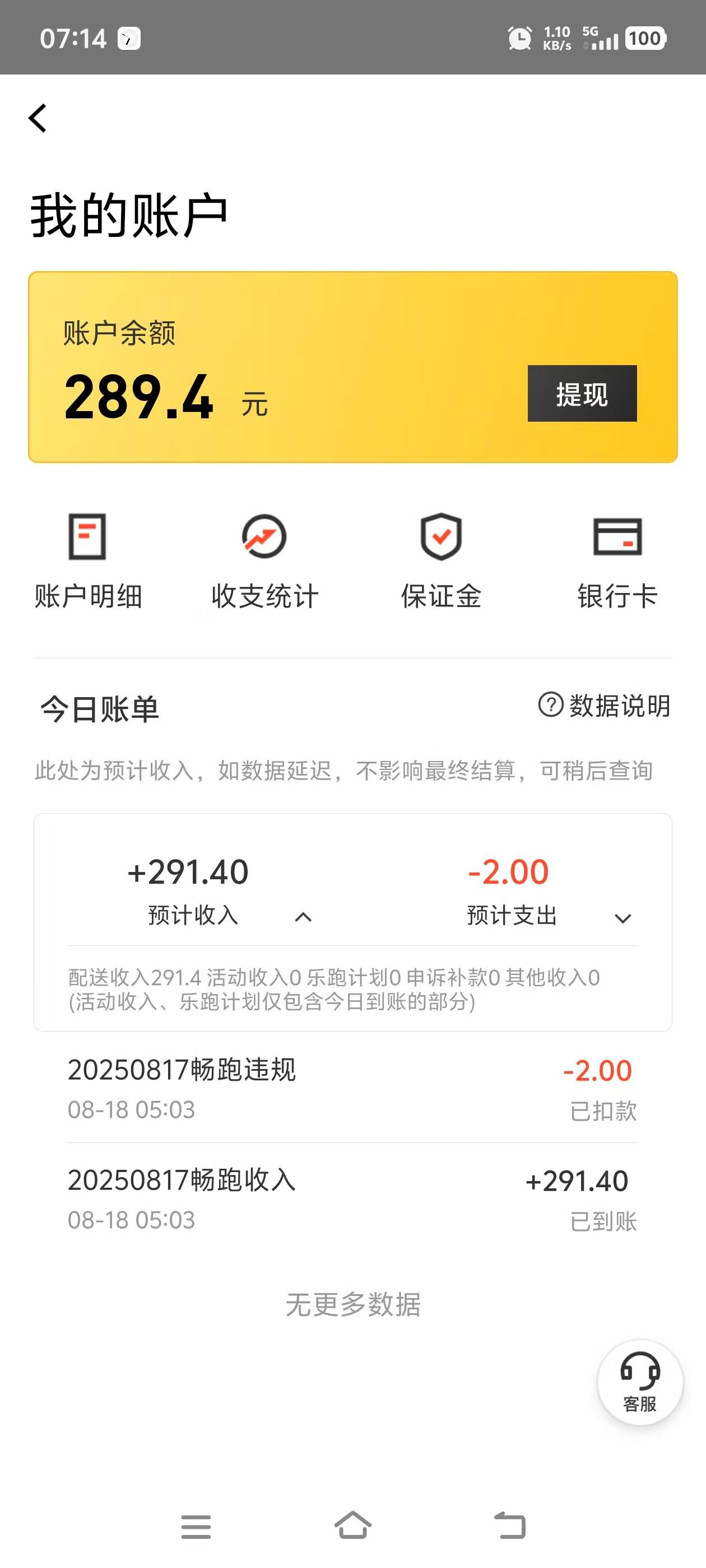Screen dimensions: 706x1568
Task: Go back using the top-left arrow
Action: [x=38, y=118]
